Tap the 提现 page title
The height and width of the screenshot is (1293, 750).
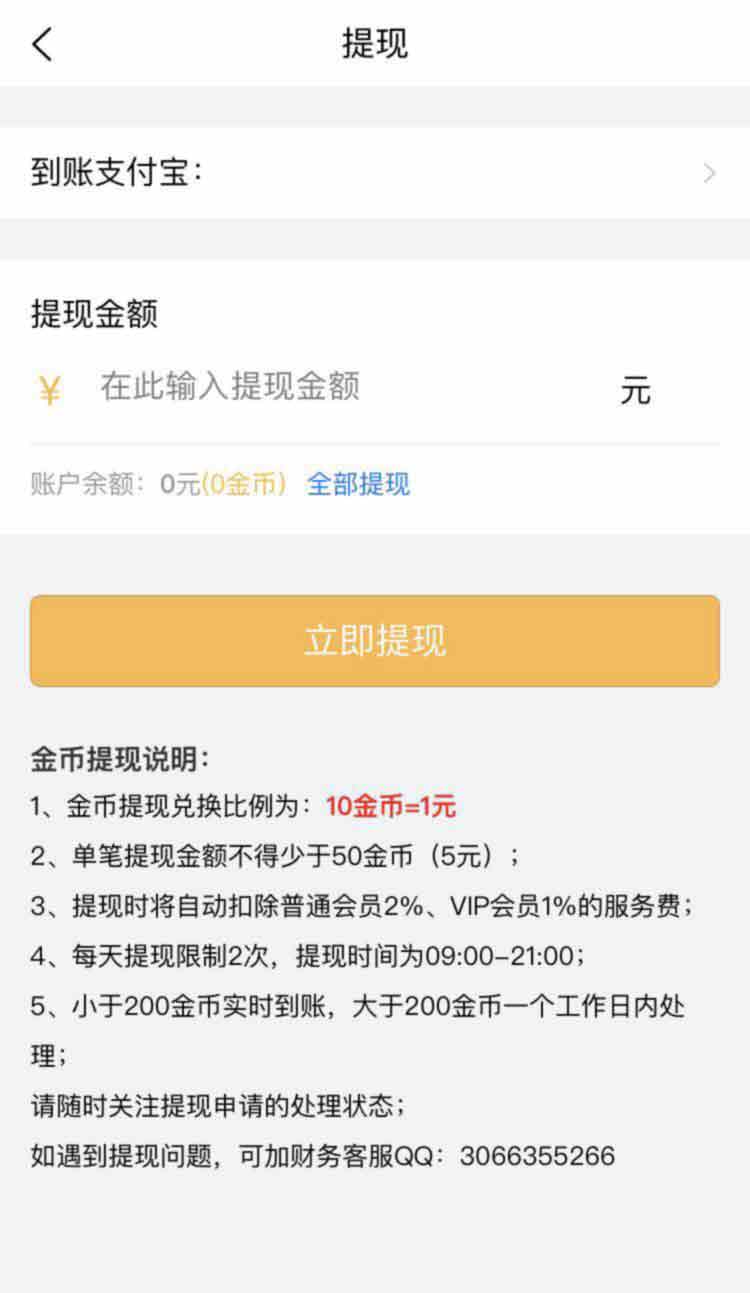tap(375, 44)
